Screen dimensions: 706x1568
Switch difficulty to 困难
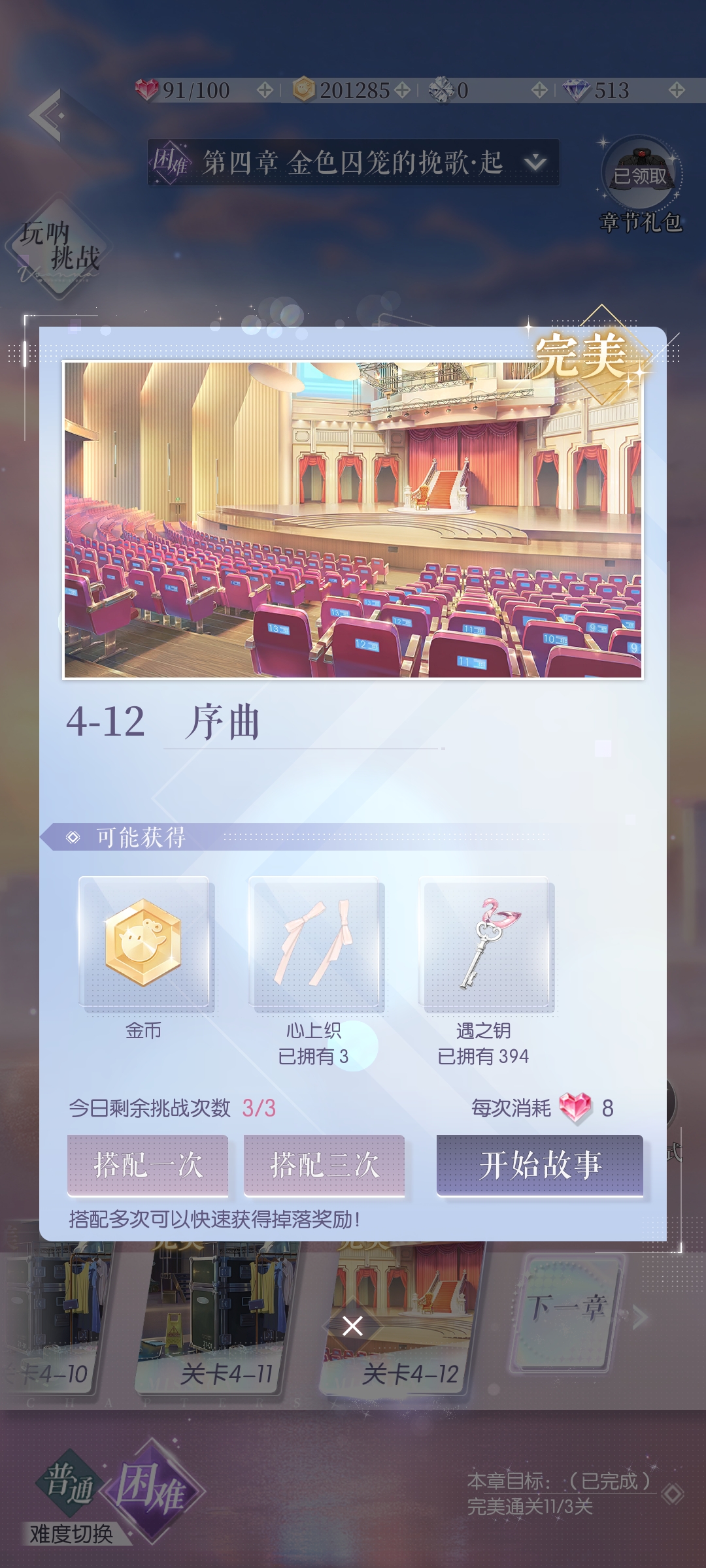click(x=152, y=1490)
